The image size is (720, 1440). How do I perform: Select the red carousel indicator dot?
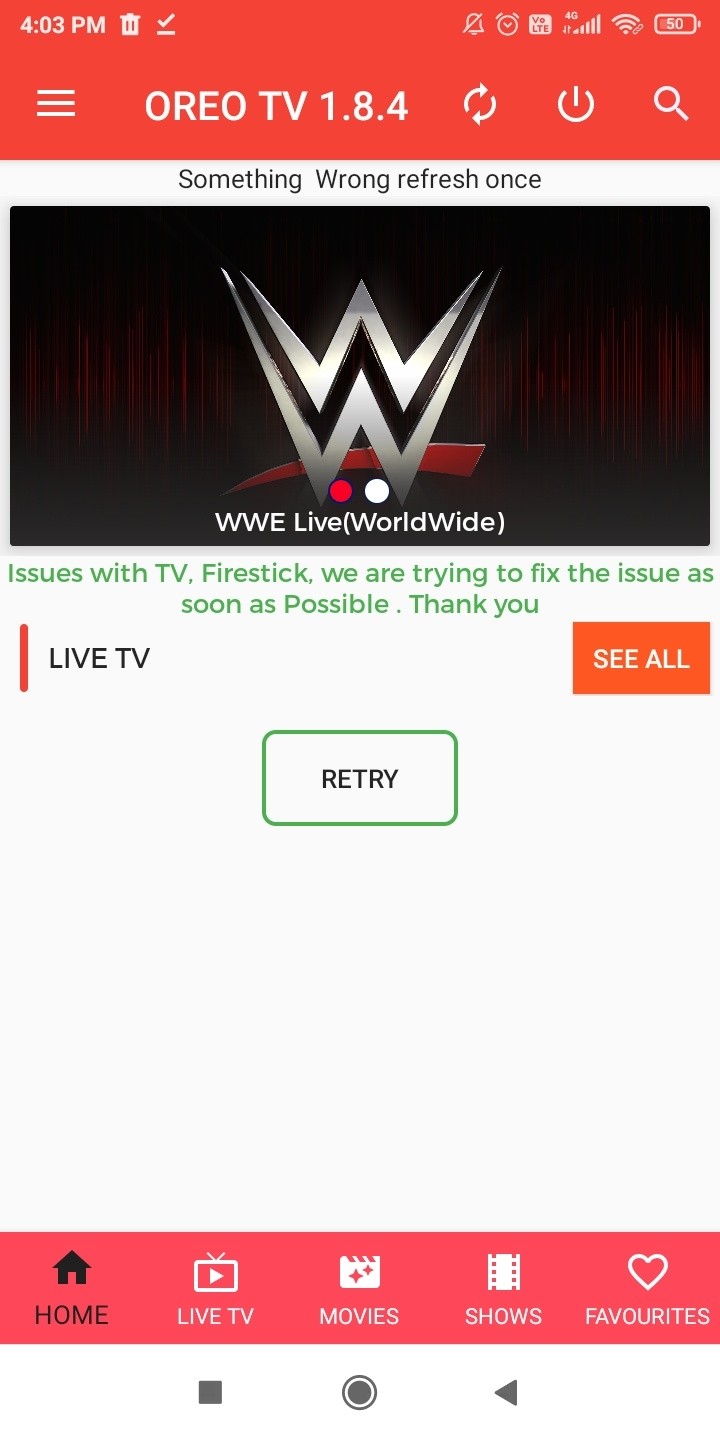click(x=341, y=491)
